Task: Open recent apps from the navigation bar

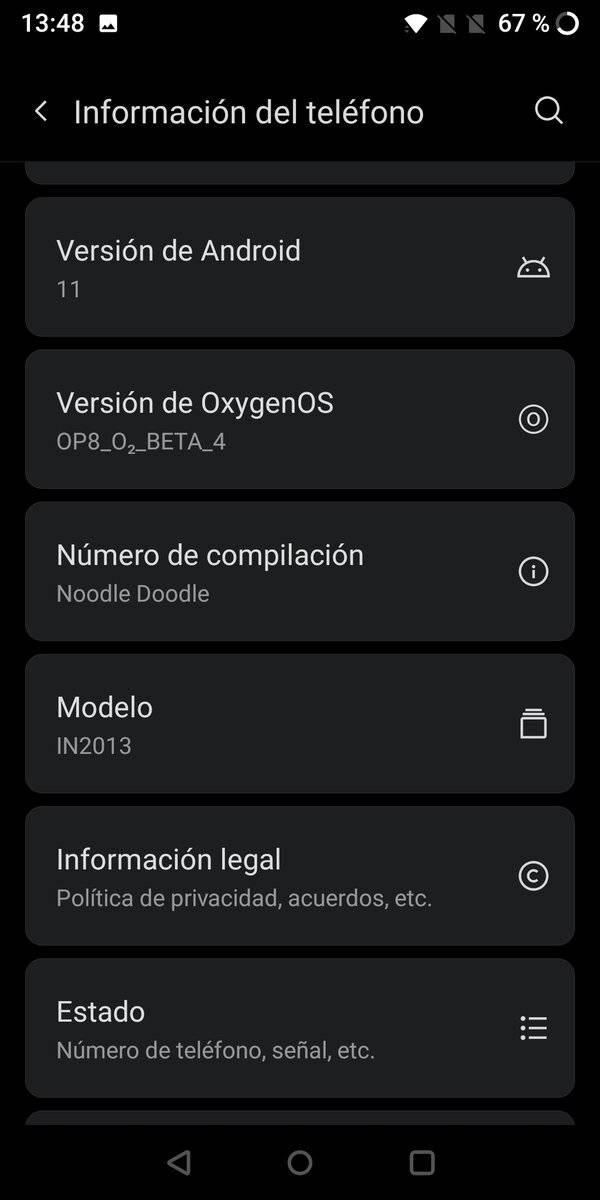Action: point(422,1162)
